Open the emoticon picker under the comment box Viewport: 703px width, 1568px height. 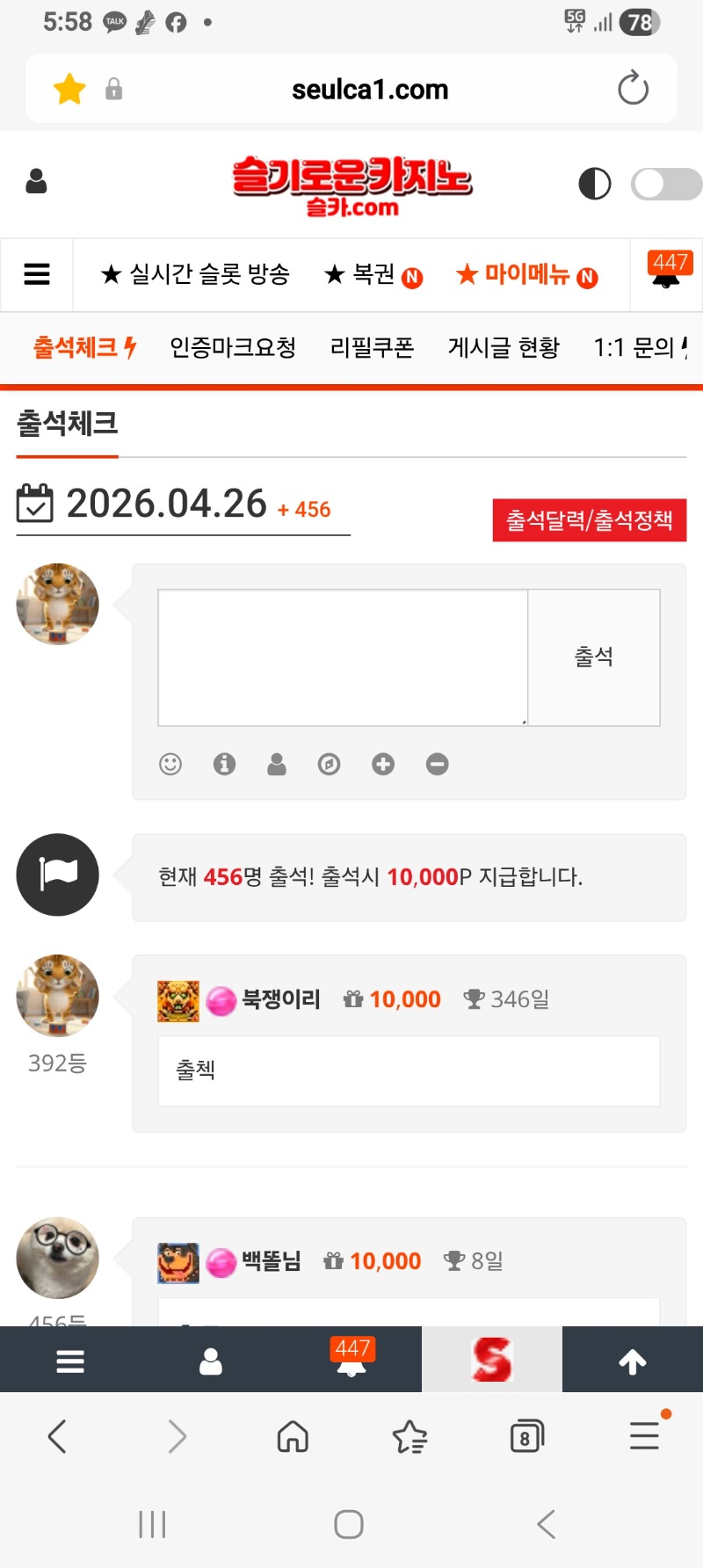click(x=170, y=764)
